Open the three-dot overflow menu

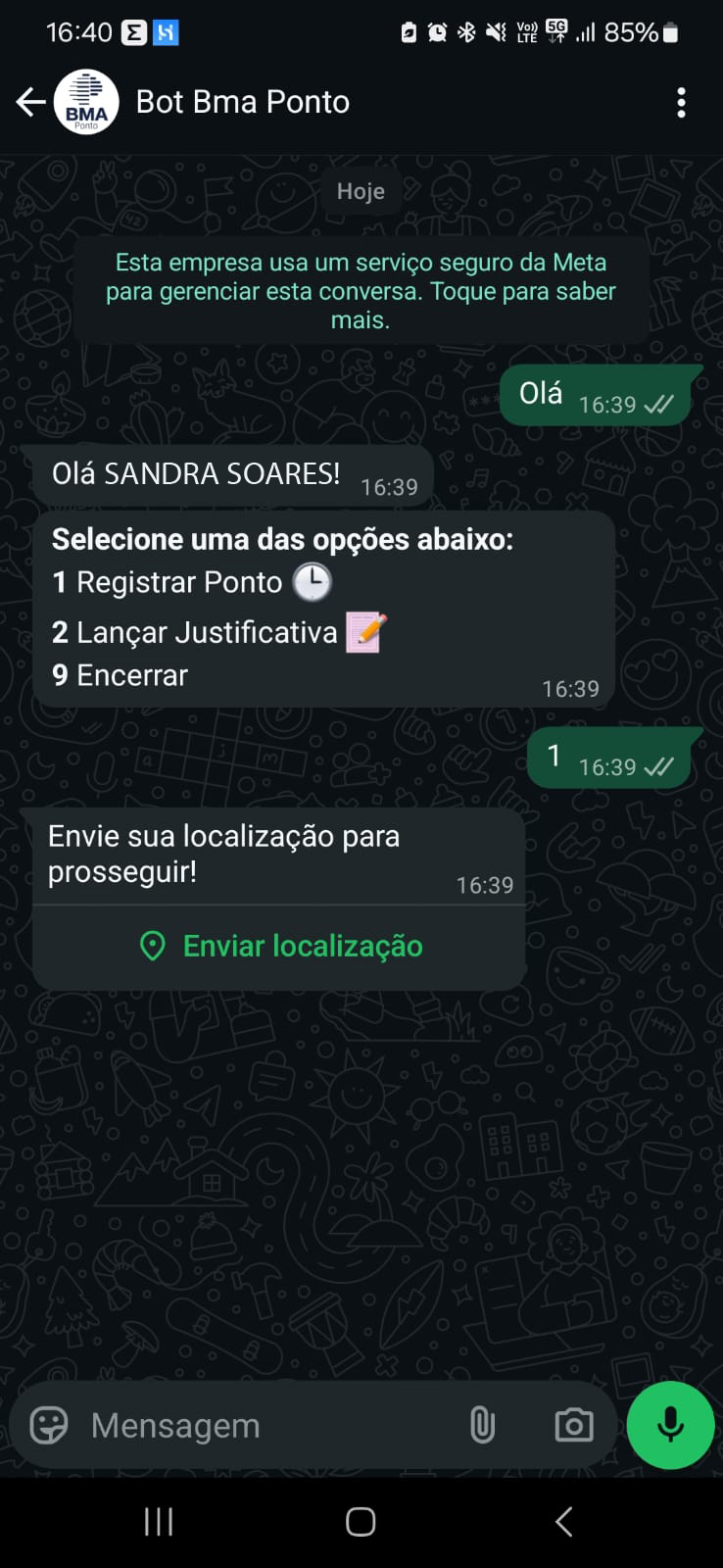681,101
